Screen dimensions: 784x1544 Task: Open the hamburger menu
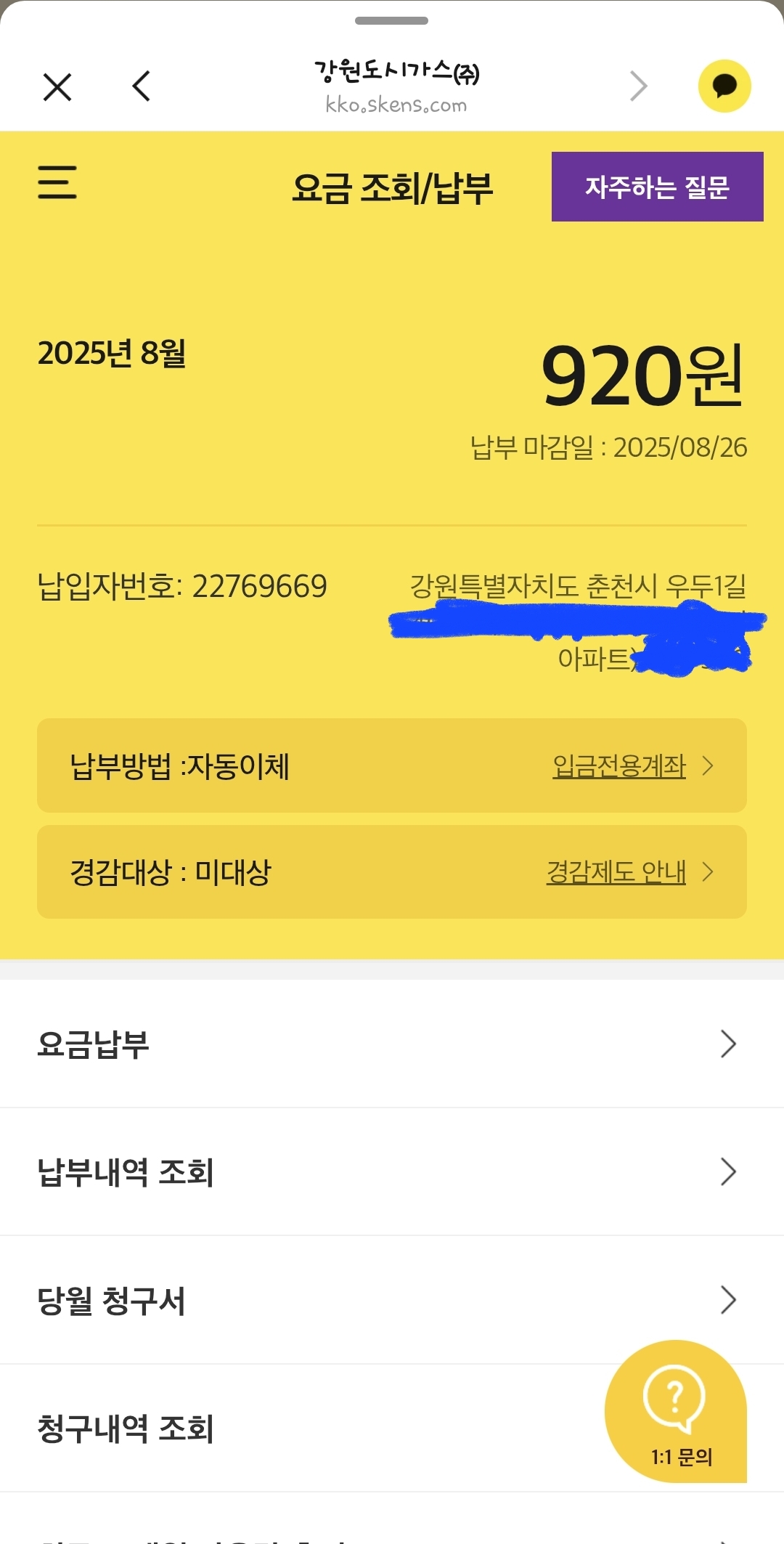pyautogui.click(x=57, y=182)
